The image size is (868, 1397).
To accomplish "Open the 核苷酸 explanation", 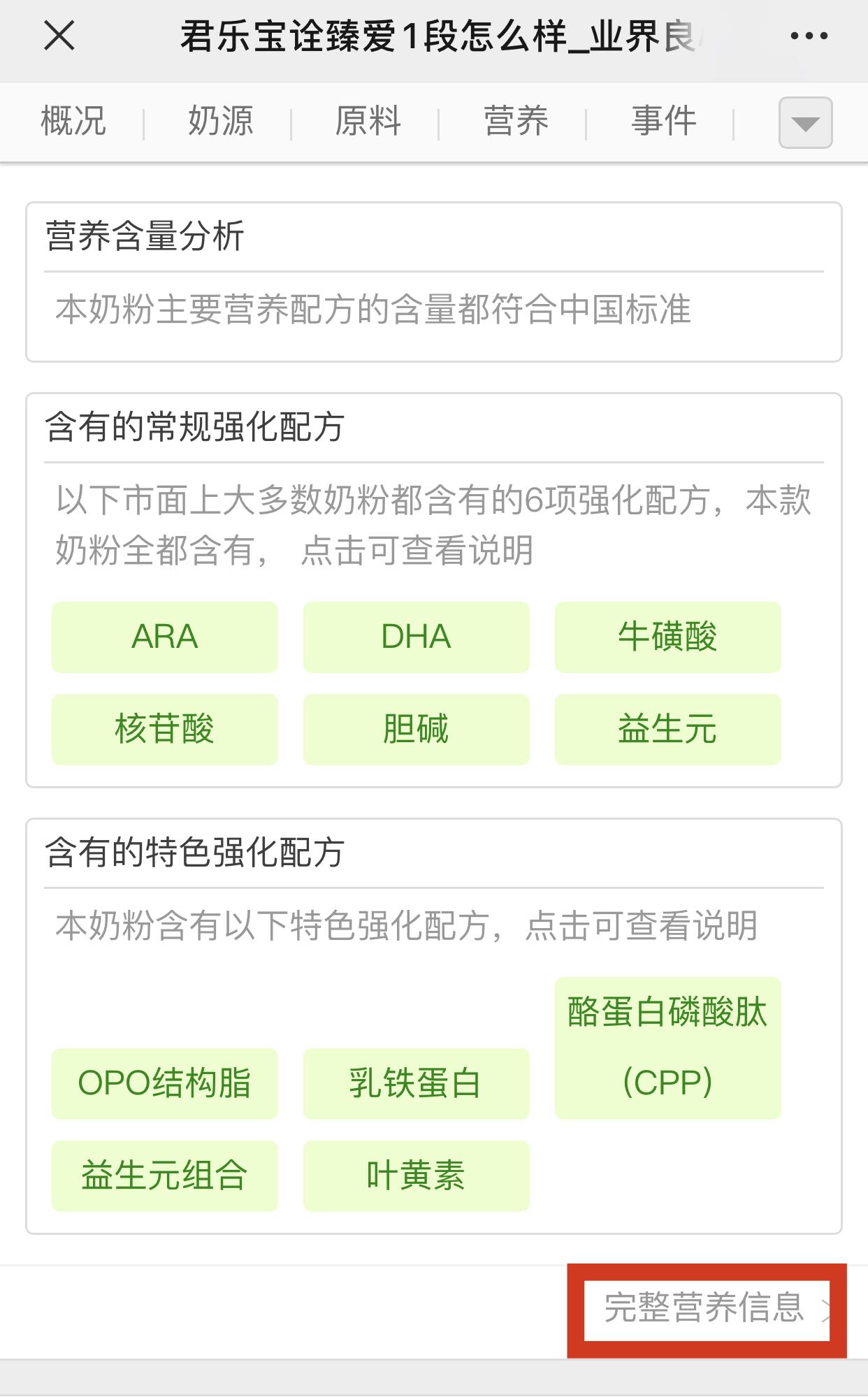I will pos(165,729).
